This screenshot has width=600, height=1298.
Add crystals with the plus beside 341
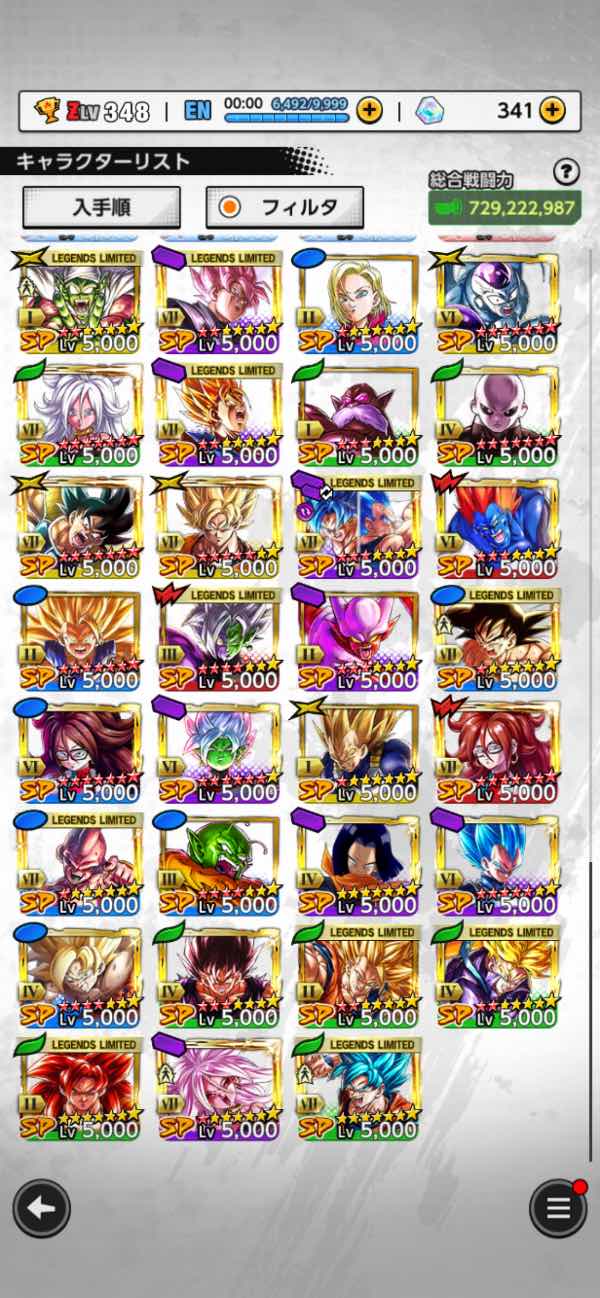tap(552, 110)
